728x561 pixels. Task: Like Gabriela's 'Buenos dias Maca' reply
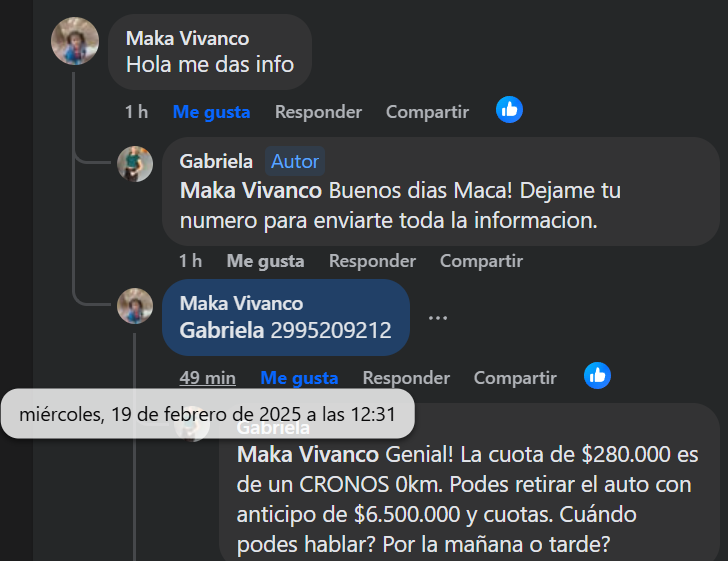click(x=265, y=261)
